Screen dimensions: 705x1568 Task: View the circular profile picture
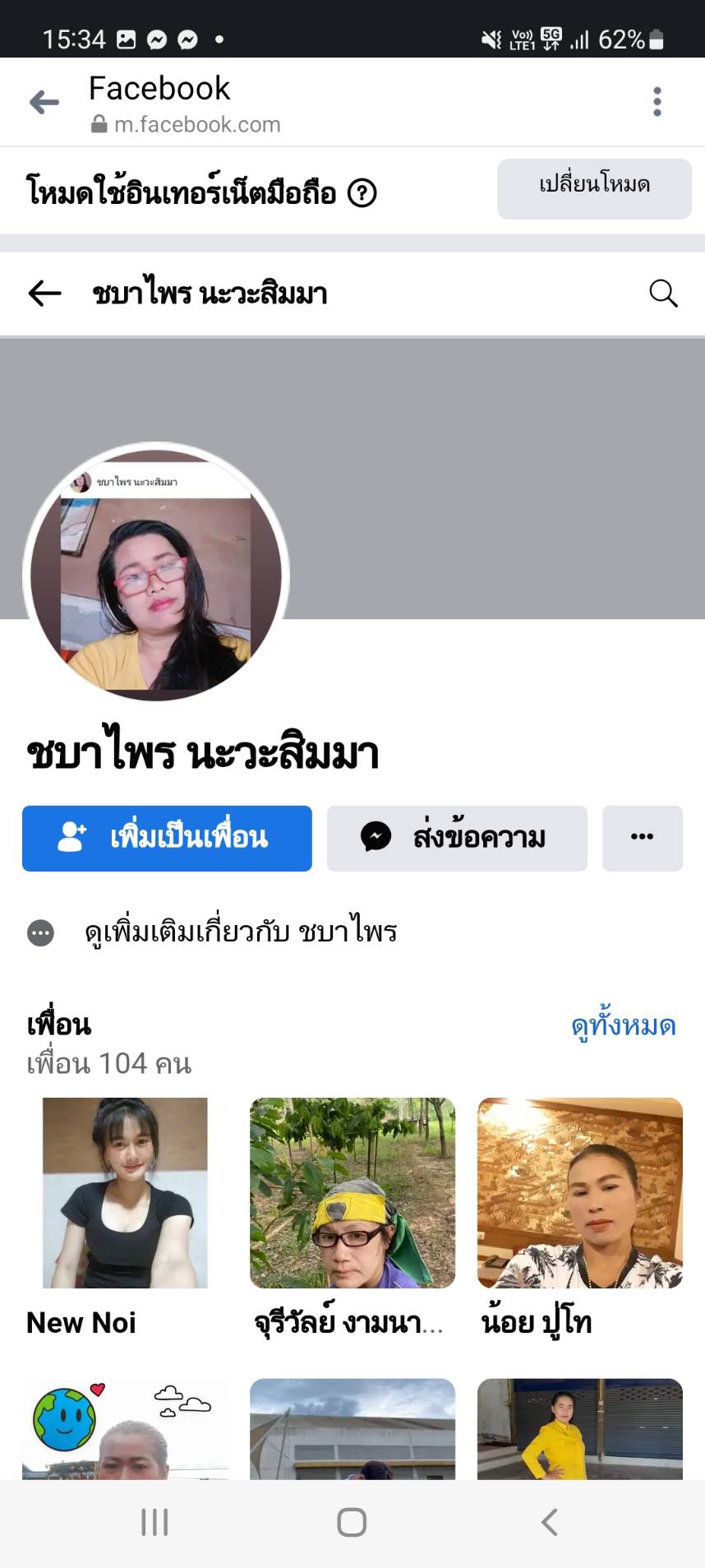[x=156, y=573]
